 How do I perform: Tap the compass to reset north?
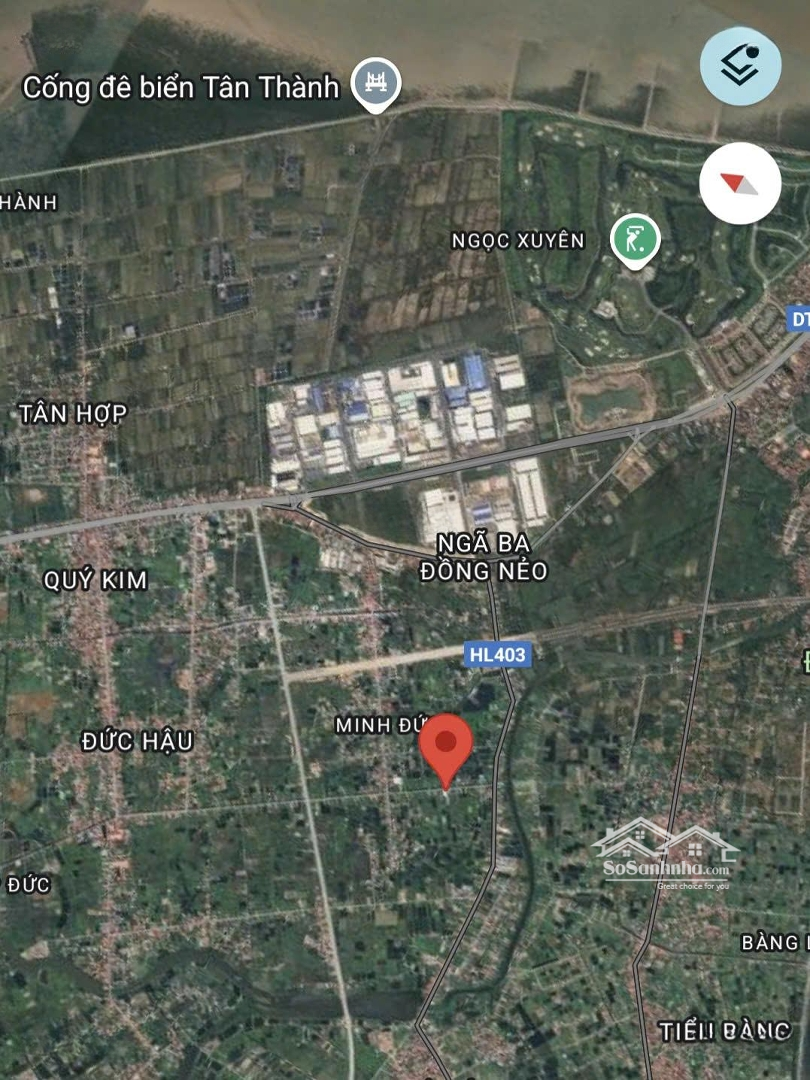click(740, 183)
